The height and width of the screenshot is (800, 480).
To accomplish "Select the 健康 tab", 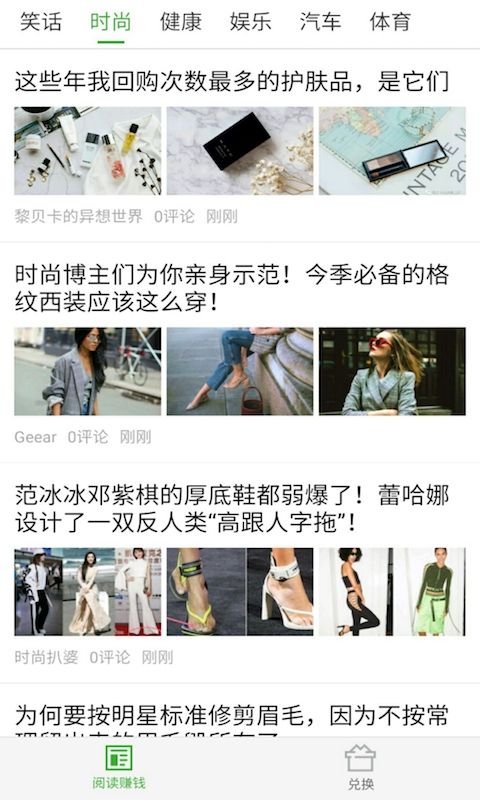I will point(181,22).
